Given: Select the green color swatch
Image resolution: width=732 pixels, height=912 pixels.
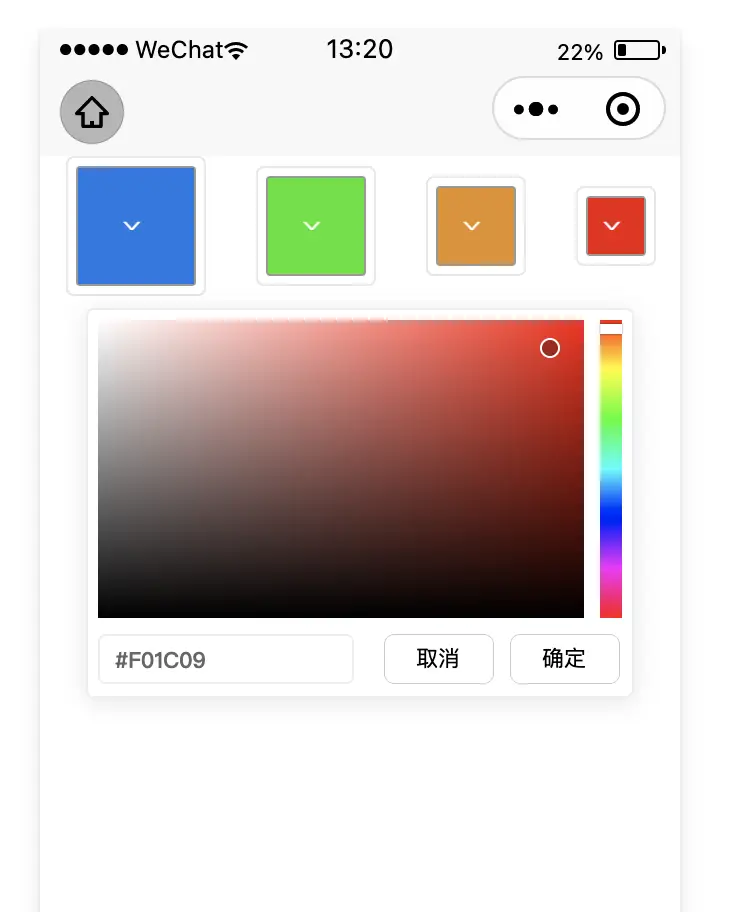Looking at the screenshot, I should tap(316, 226).
